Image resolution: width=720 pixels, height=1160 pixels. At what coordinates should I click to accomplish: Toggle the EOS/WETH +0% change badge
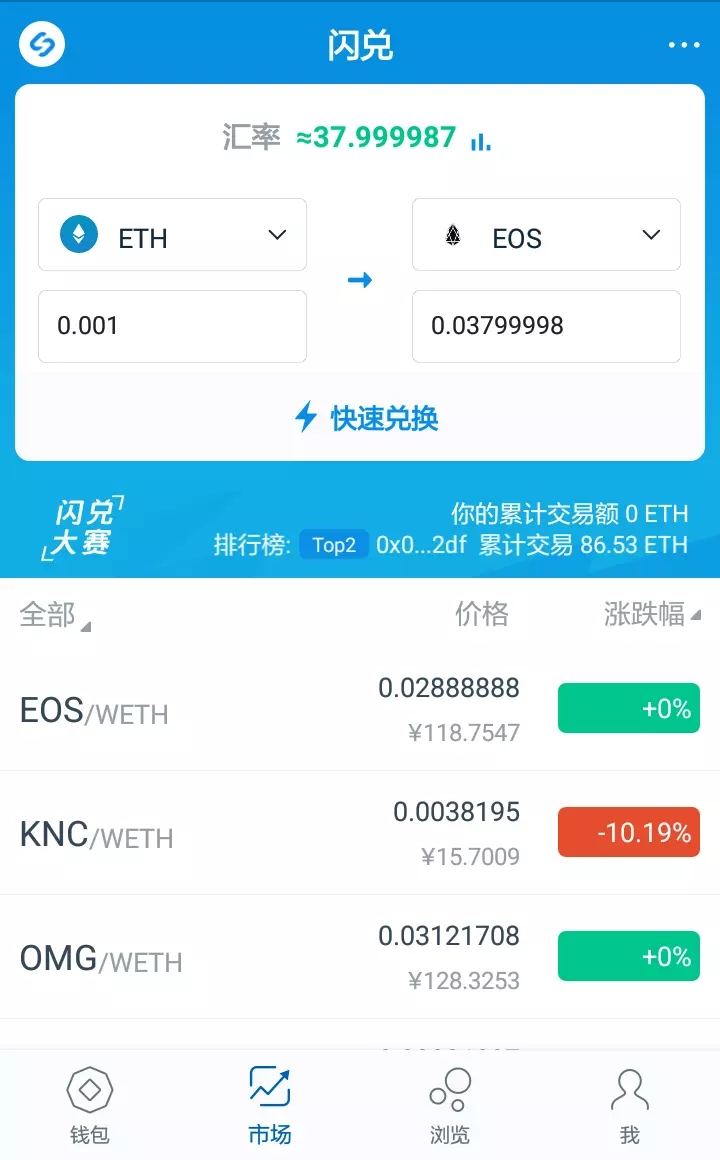tap(628, 707)
